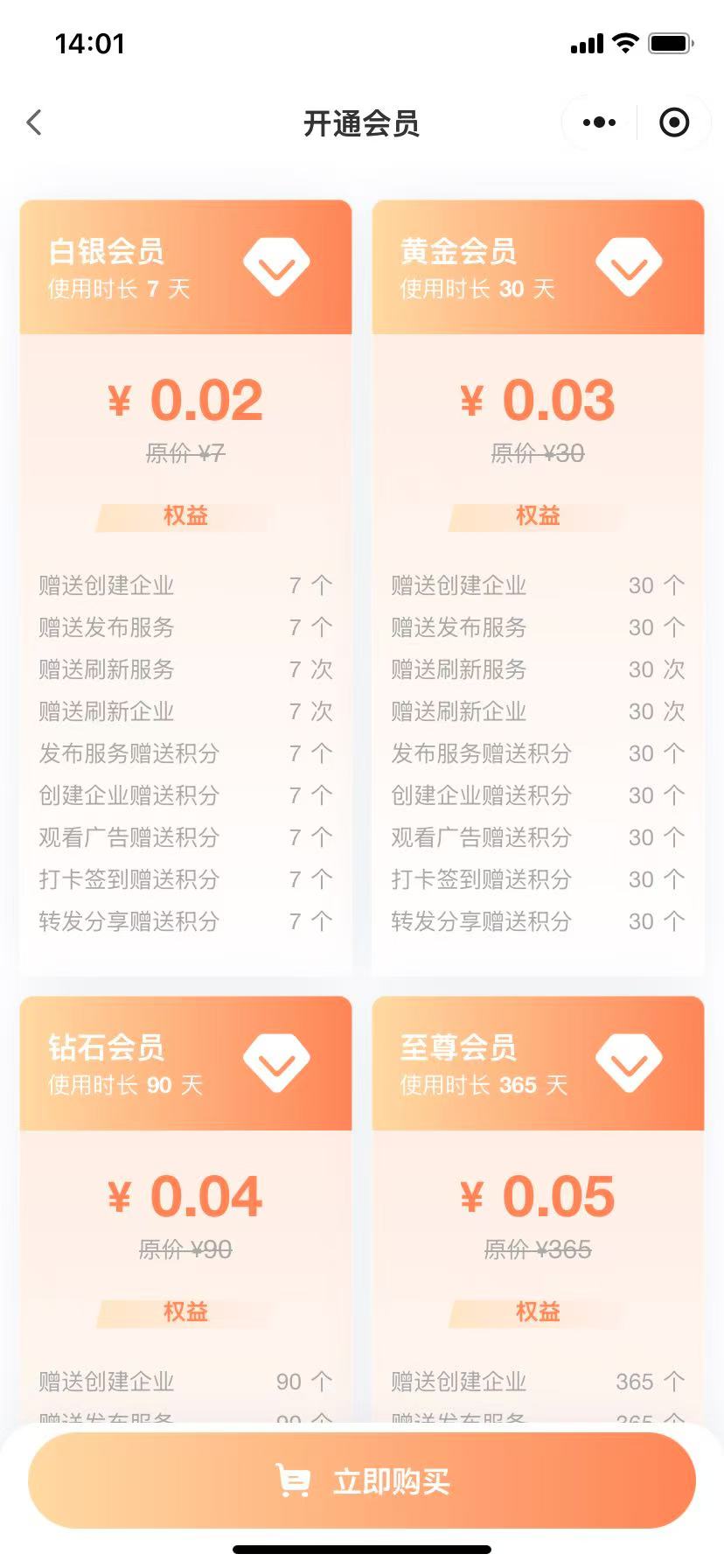Image resolution: width=724 pixels, height=1568 pixels.
Task: Open the mini program three-dot menu
Action: (x=599, y=122)
